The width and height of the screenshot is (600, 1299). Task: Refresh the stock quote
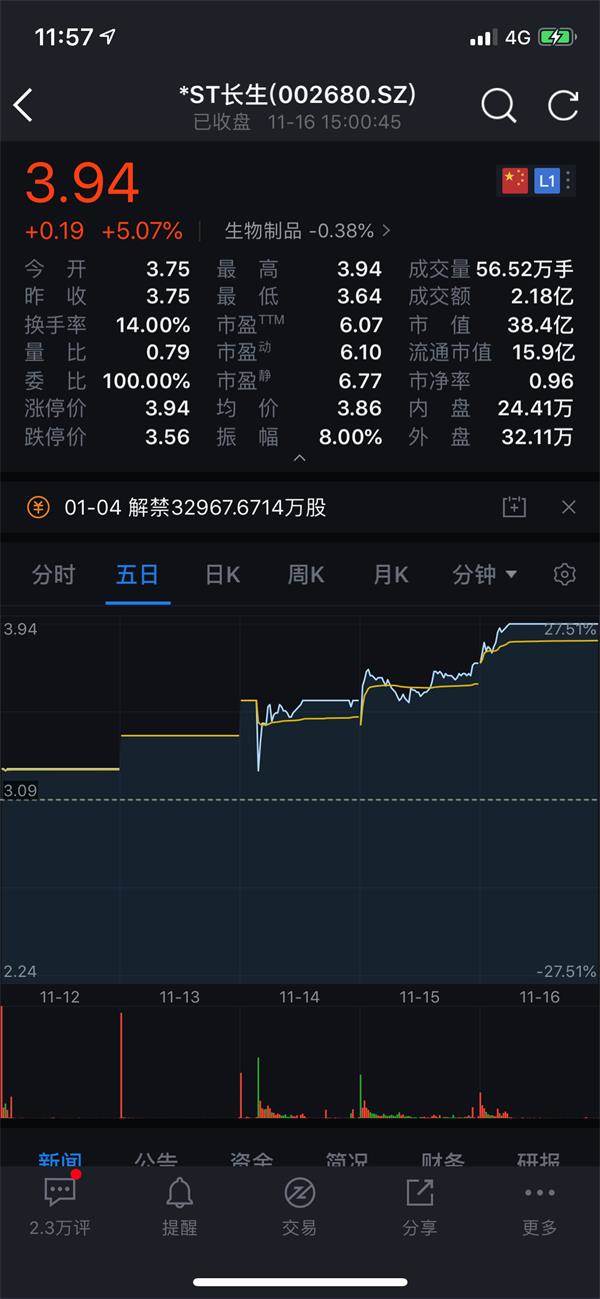(x=564, y=104)
